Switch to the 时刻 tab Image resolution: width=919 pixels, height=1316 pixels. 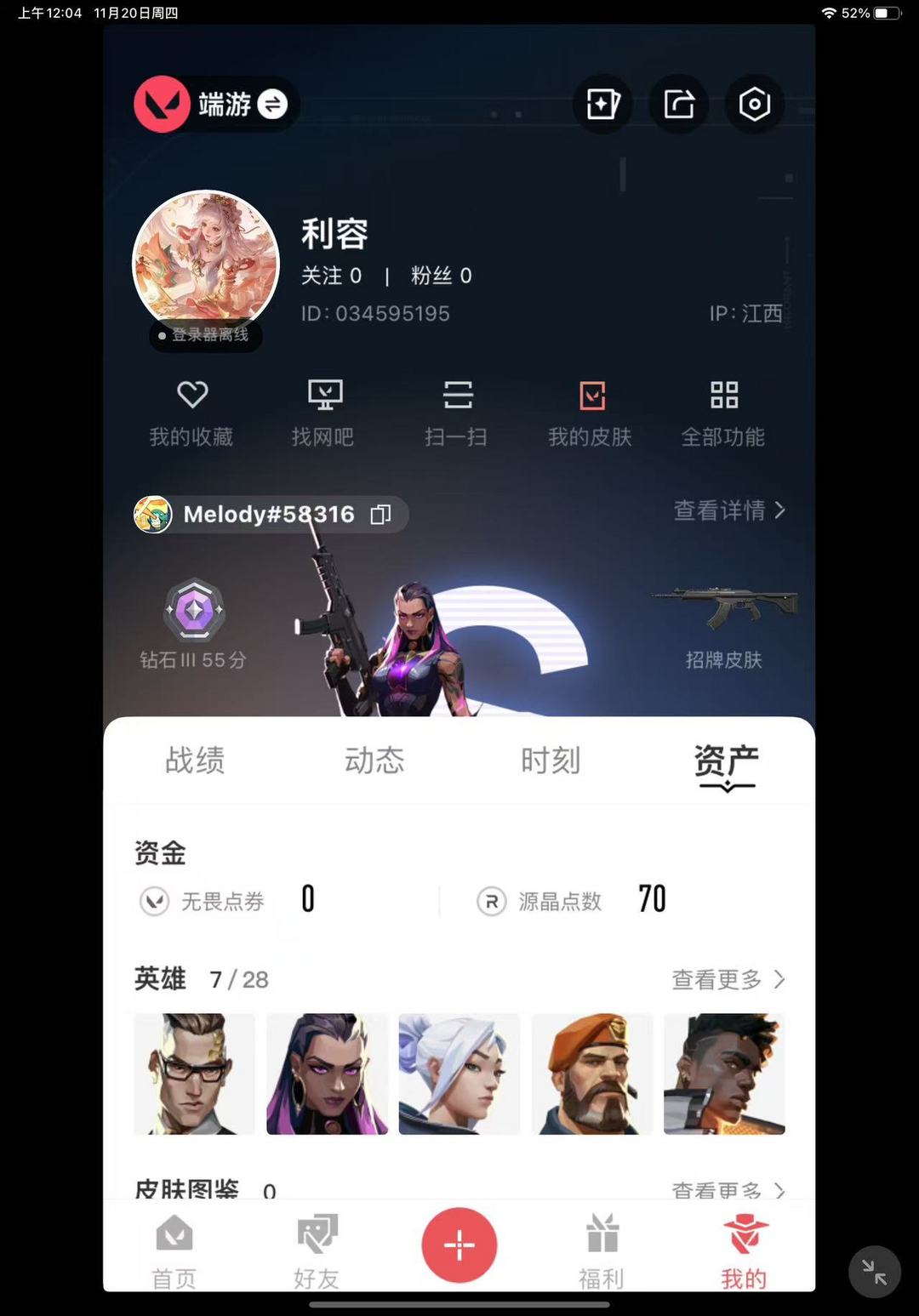[x=551, y=760]
